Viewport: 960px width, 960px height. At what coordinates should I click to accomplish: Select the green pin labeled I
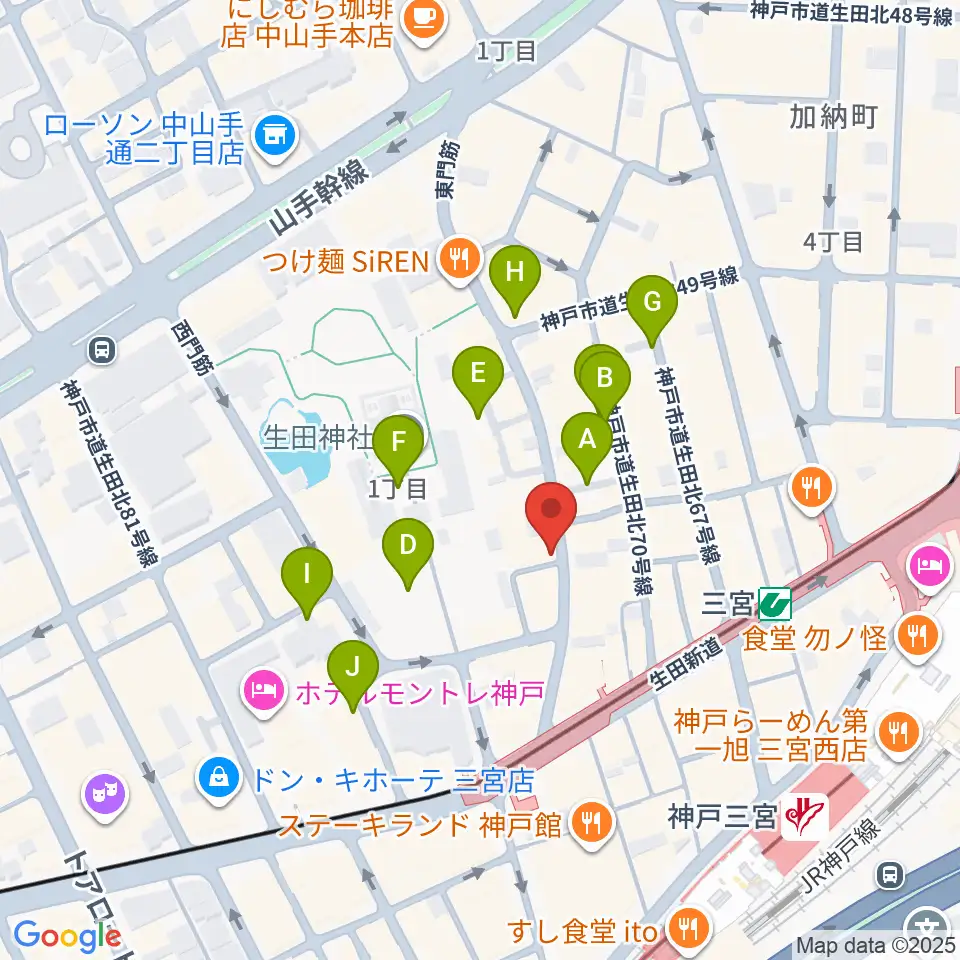(x=309, y=575)
